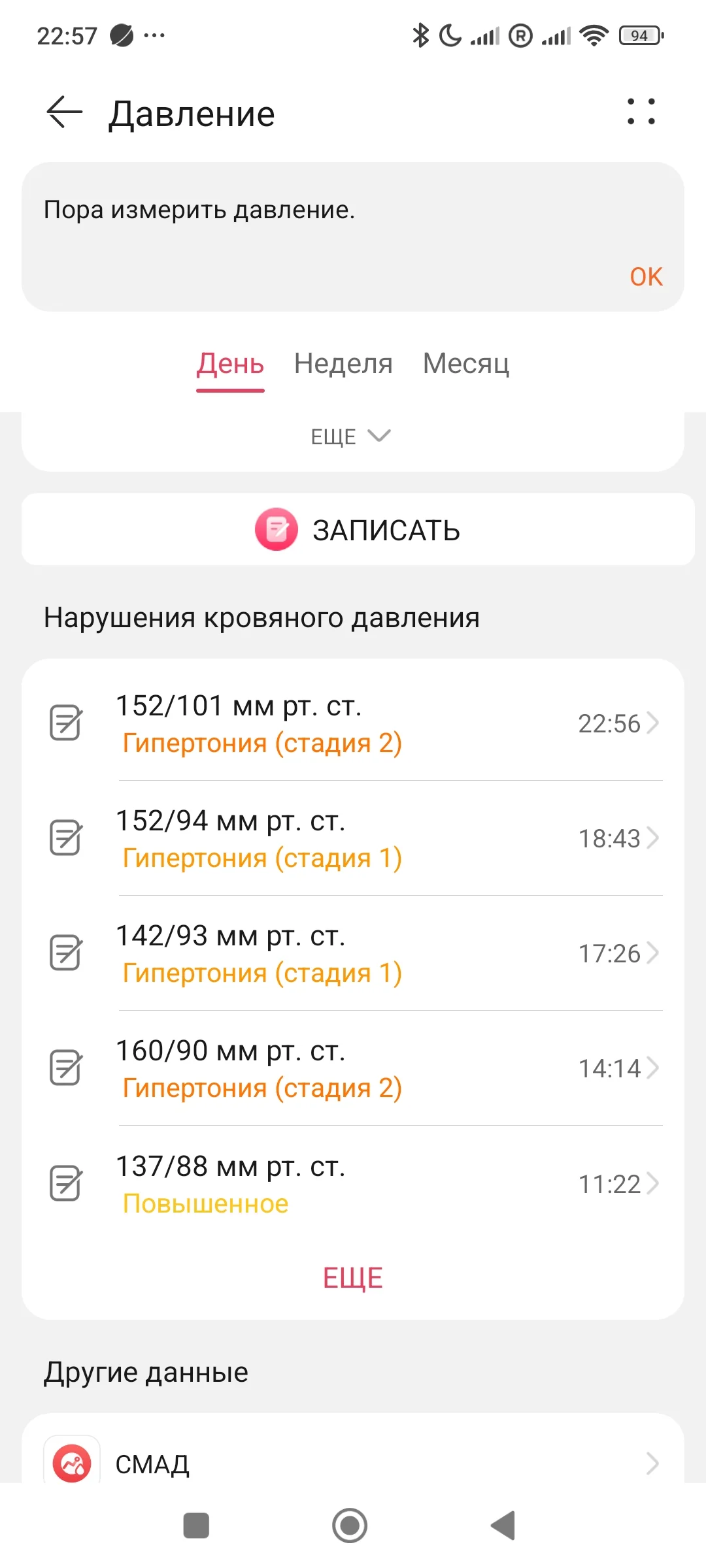The width and height of the screenshot is (706, 1568).
Task: Go to the system home screen
Action: (350, 1526)
